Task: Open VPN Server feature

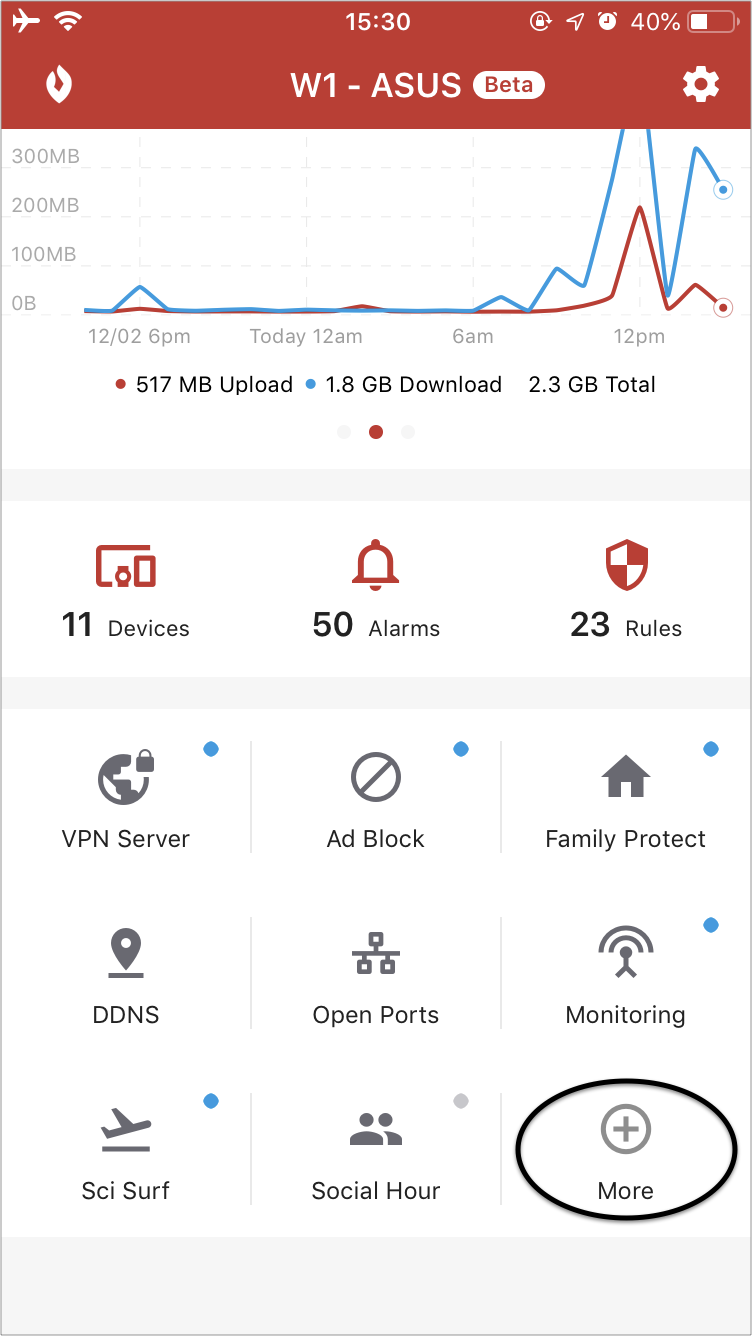Action: pyautogui.click(x=126, y=797)
